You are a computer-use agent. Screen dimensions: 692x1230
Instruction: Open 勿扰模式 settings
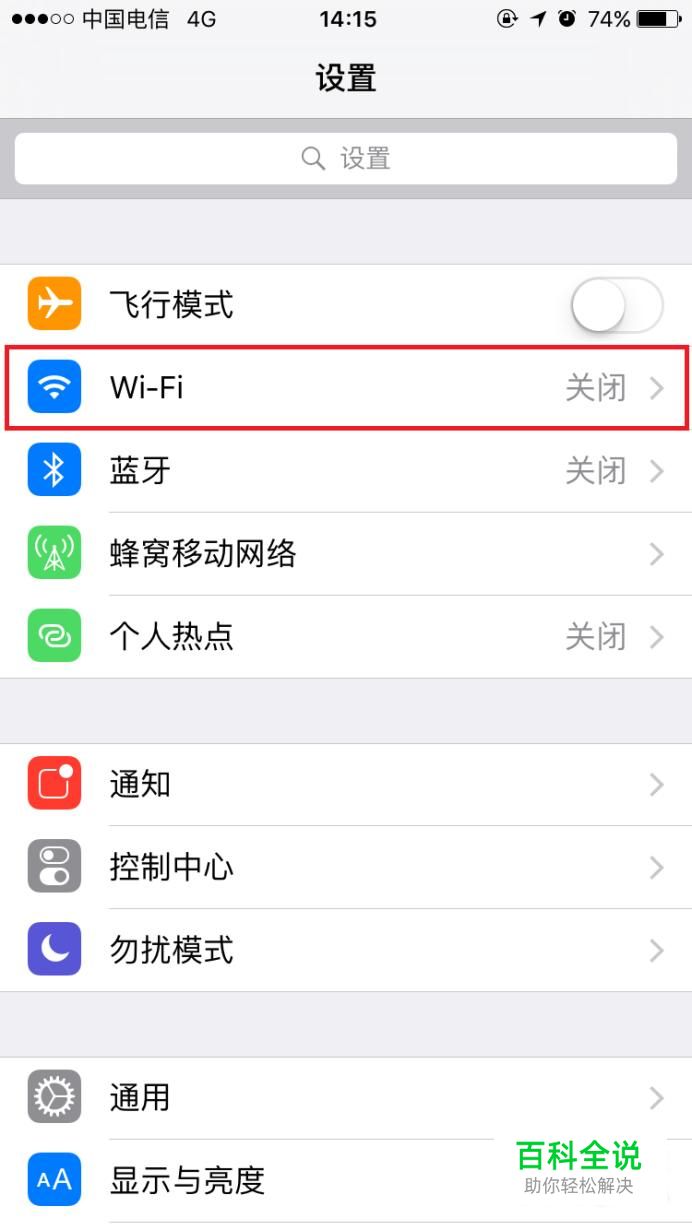(x=345, y=949)
